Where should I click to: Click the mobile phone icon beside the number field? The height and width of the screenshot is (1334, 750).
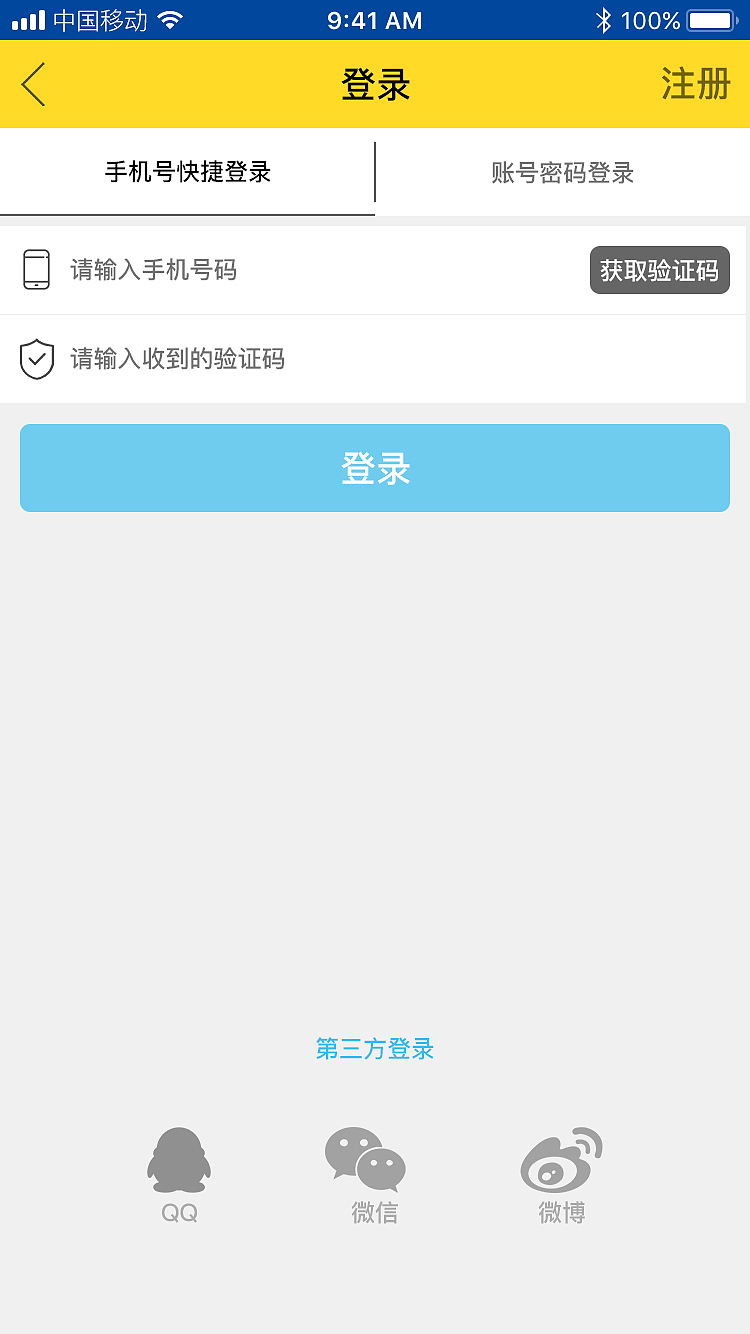click(x=37, y=270)
